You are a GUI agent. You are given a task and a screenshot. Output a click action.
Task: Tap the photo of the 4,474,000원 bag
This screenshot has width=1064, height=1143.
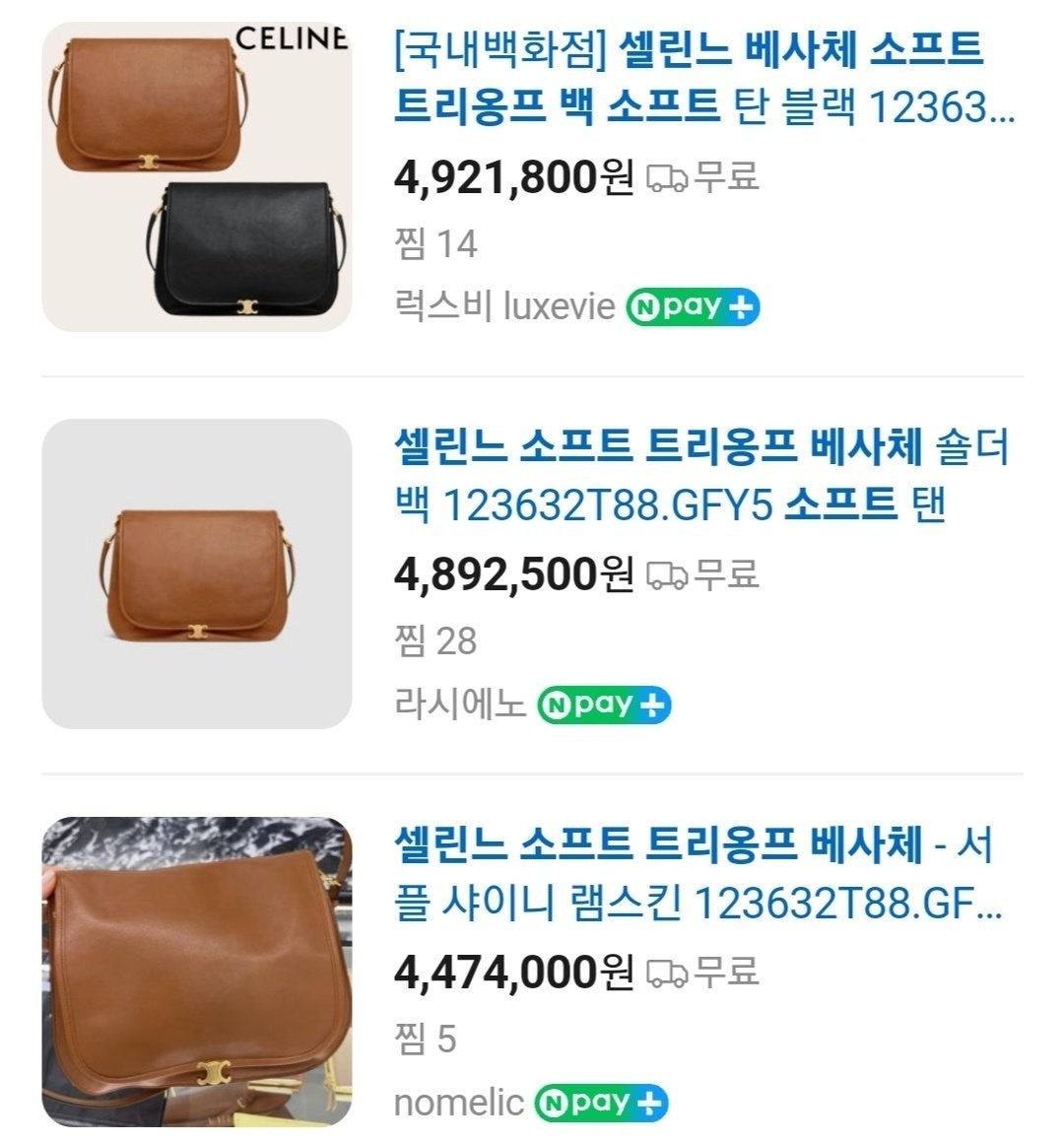[x=197, y=972]
